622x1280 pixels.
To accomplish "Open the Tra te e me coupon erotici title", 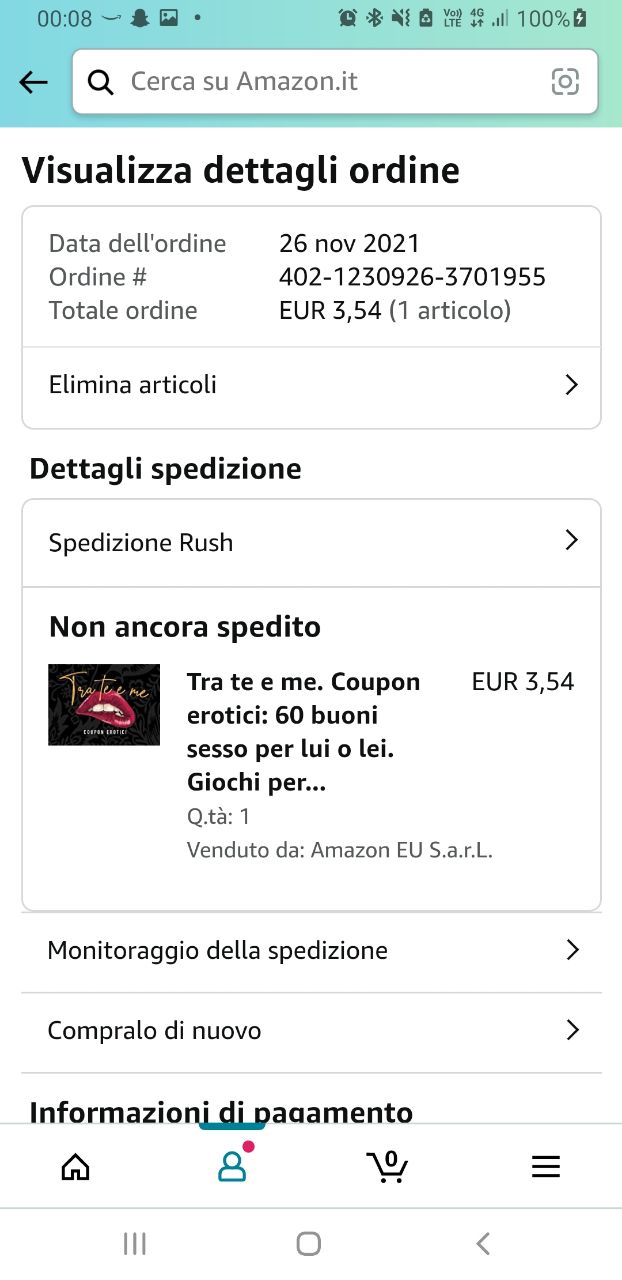I will [x=304, y=732].
